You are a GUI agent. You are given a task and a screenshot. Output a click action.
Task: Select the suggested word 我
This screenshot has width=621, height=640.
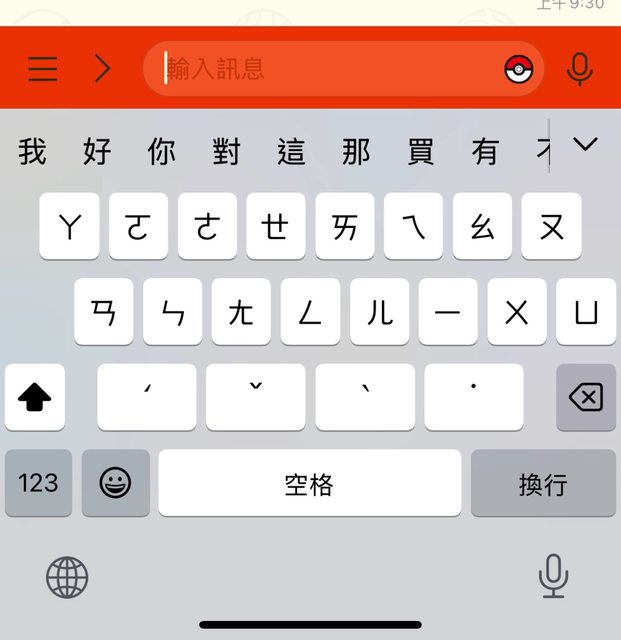click(32, 151)
